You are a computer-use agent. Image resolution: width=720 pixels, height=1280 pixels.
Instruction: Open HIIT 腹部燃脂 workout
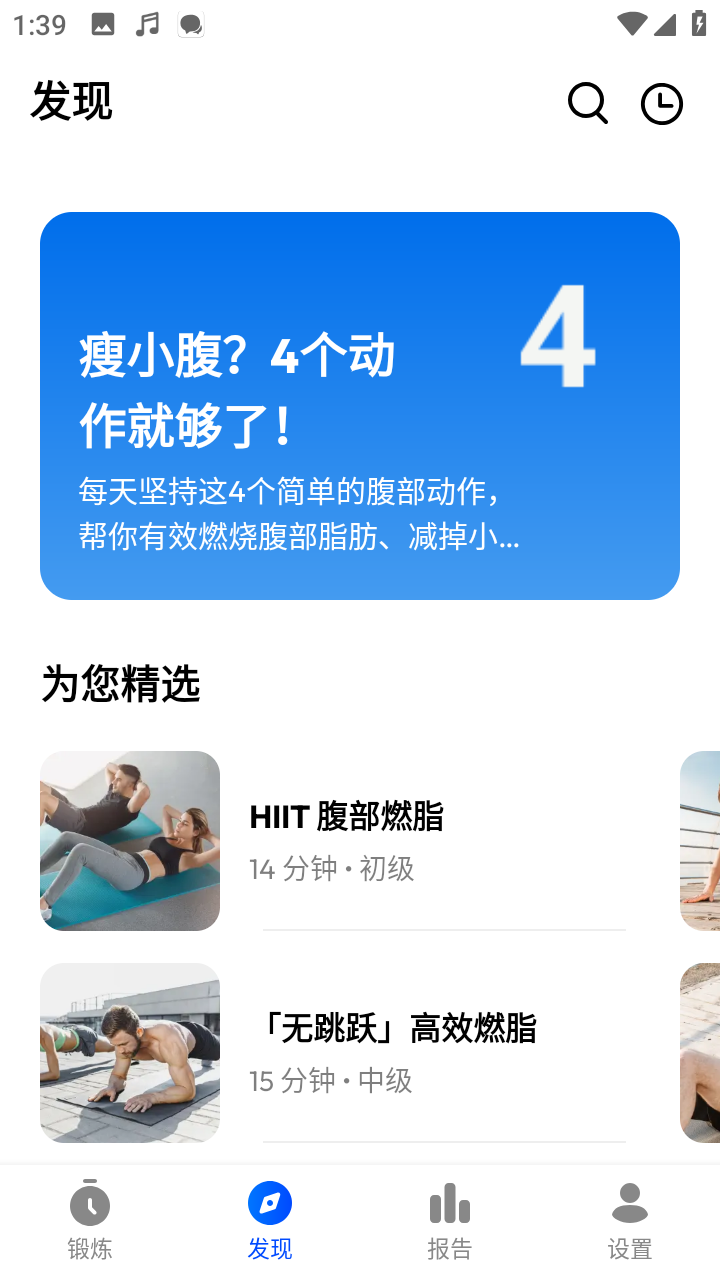[345, 840]
